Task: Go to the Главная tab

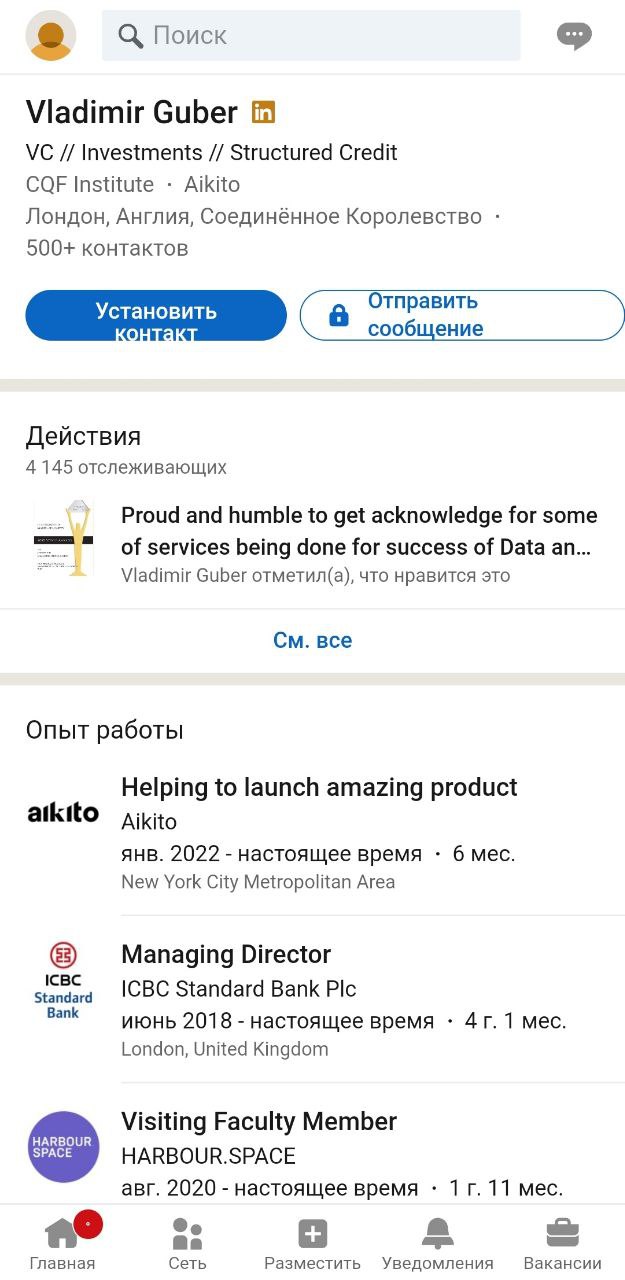Action: (62, 1243)
